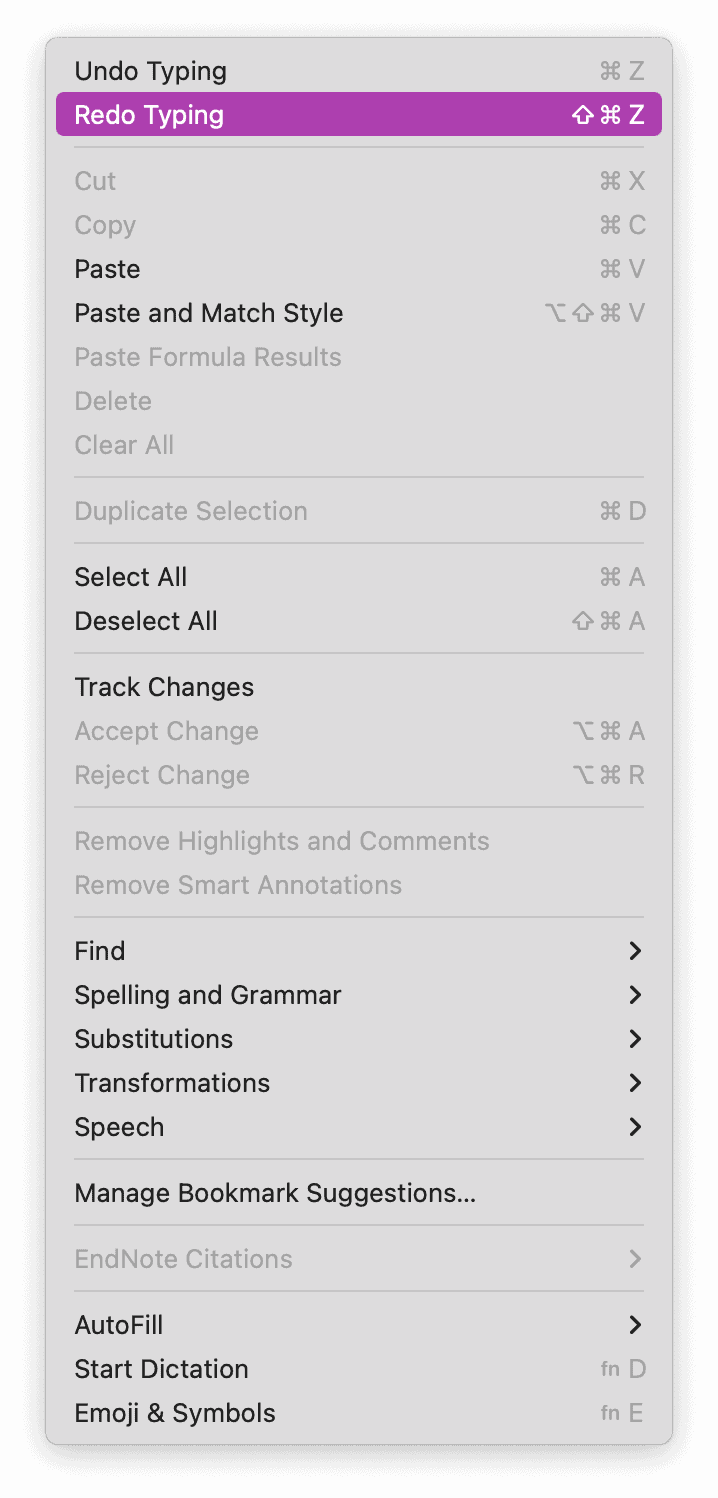The image size is (718, 1498).
Task: Choose Start Dictation
Action: point(161,1369)
